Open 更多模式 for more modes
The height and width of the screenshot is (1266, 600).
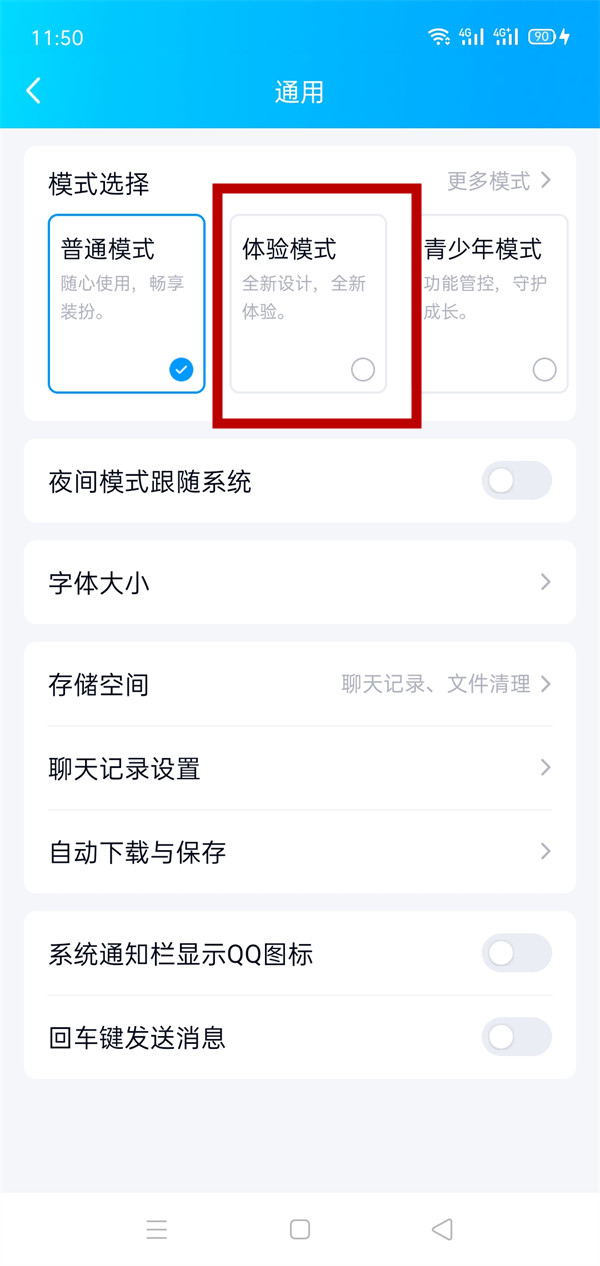coord(499,181)
